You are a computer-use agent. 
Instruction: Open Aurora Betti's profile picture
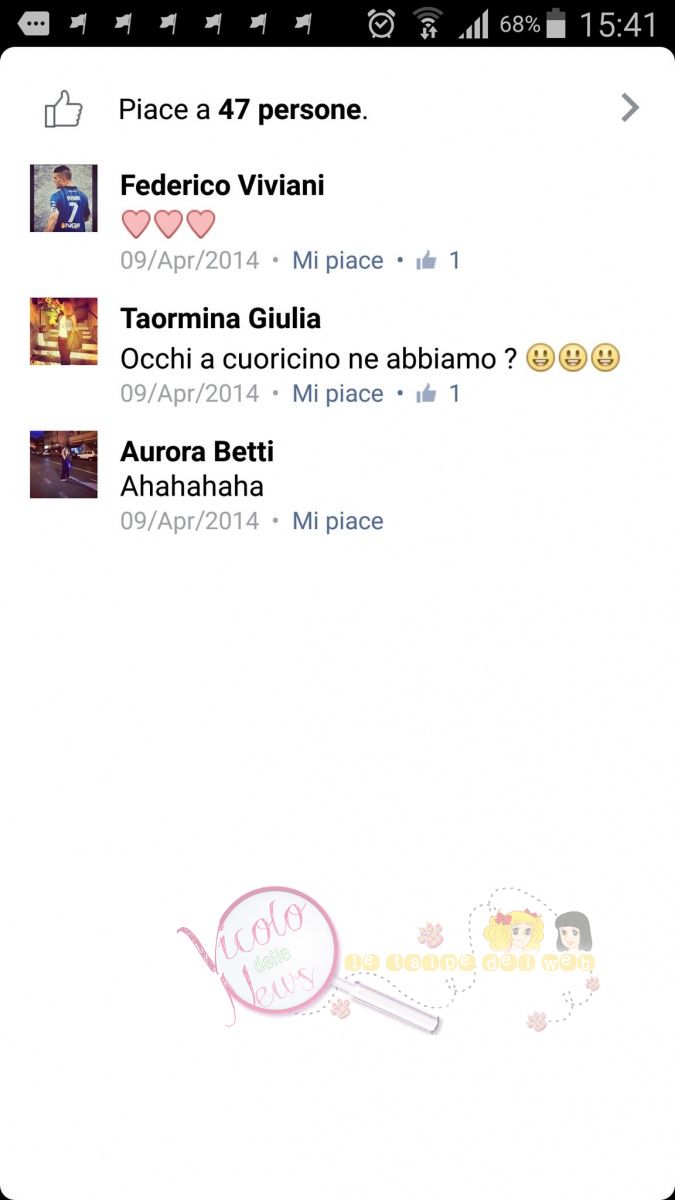[x=64, y=464]
